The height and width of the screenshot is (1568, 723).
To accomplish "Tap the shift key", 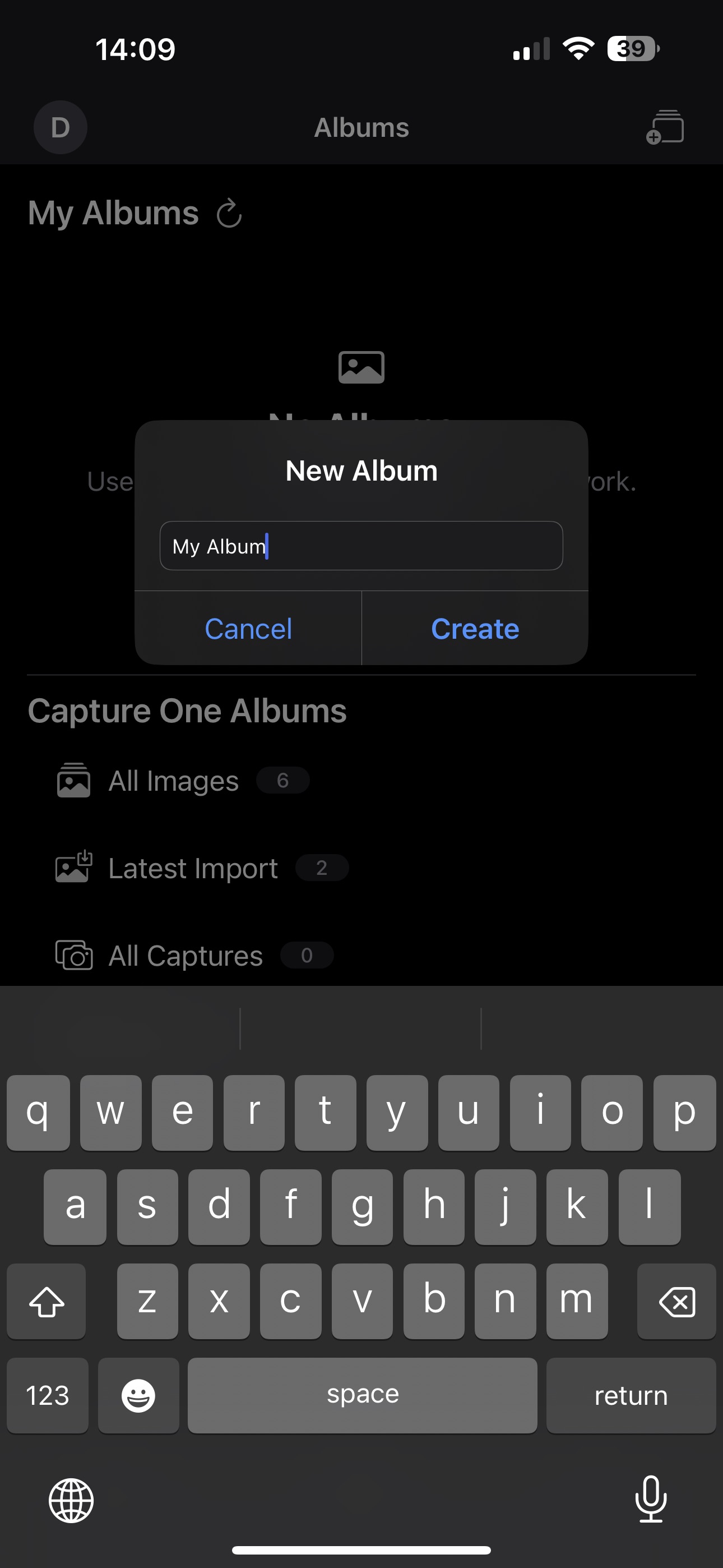I will (47, 1302).
